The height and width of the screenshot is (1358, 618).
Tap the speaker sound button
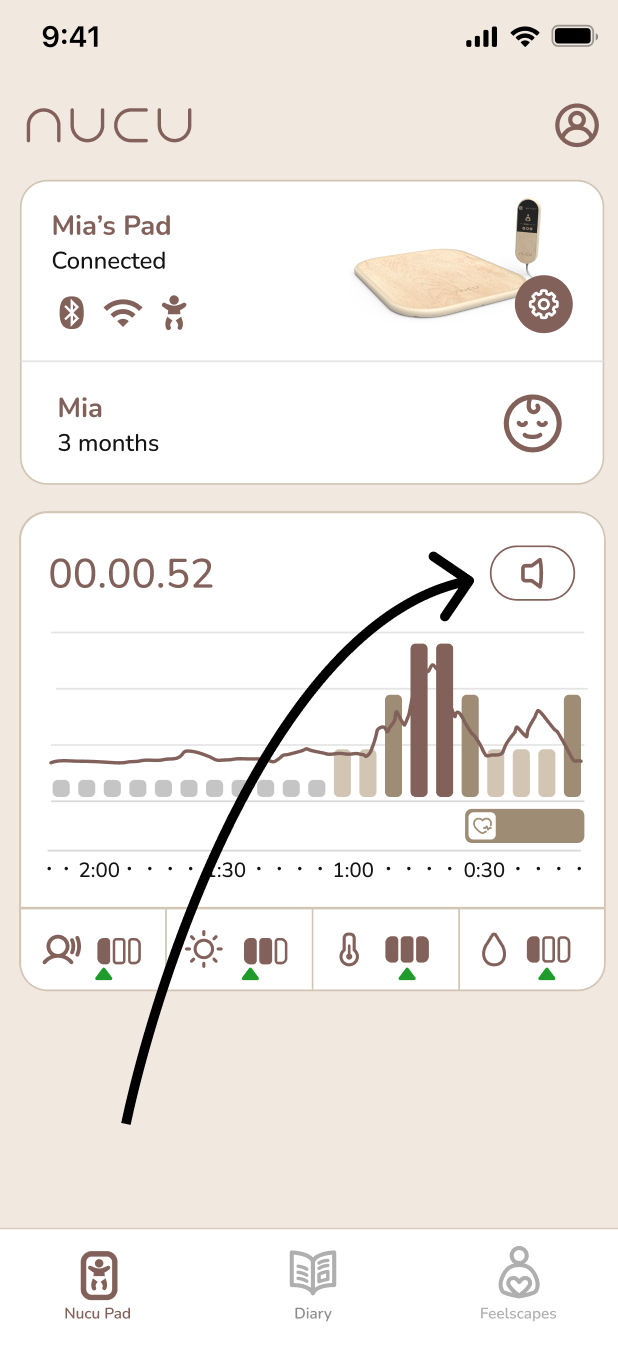(533, 574)
